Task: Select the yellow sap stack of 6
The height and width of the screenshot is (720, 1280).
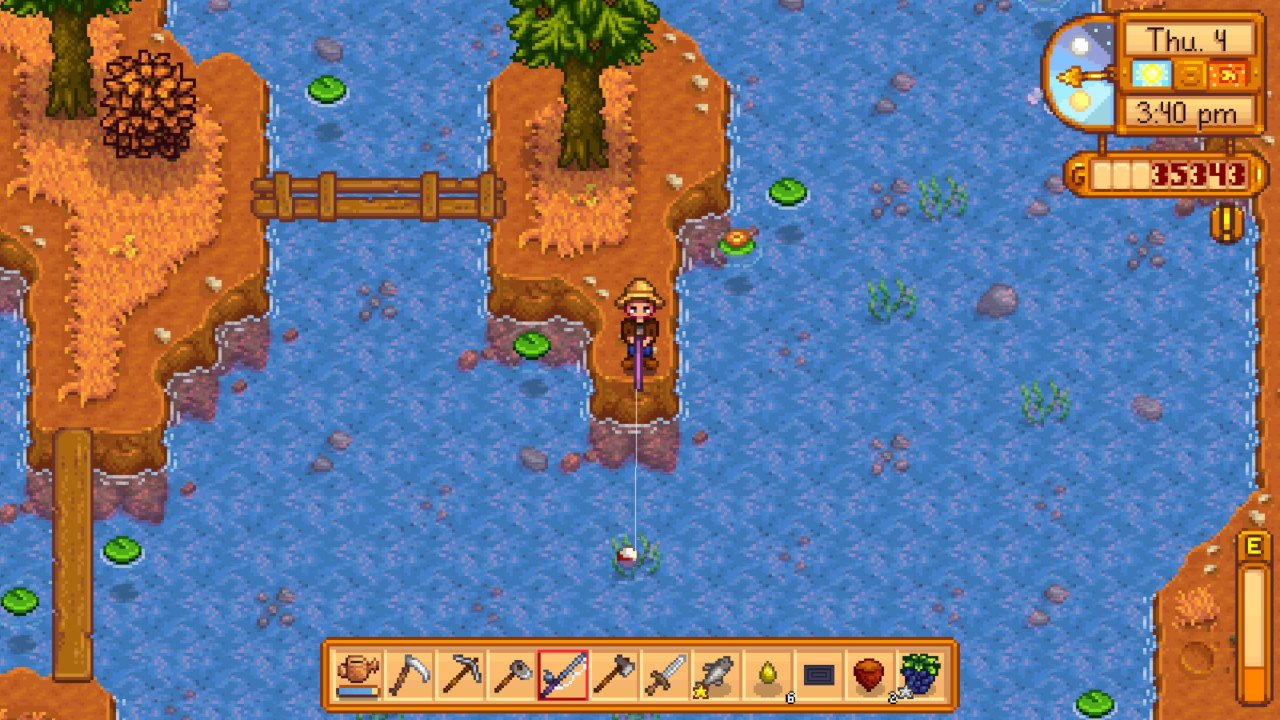Action: [768, 676]
